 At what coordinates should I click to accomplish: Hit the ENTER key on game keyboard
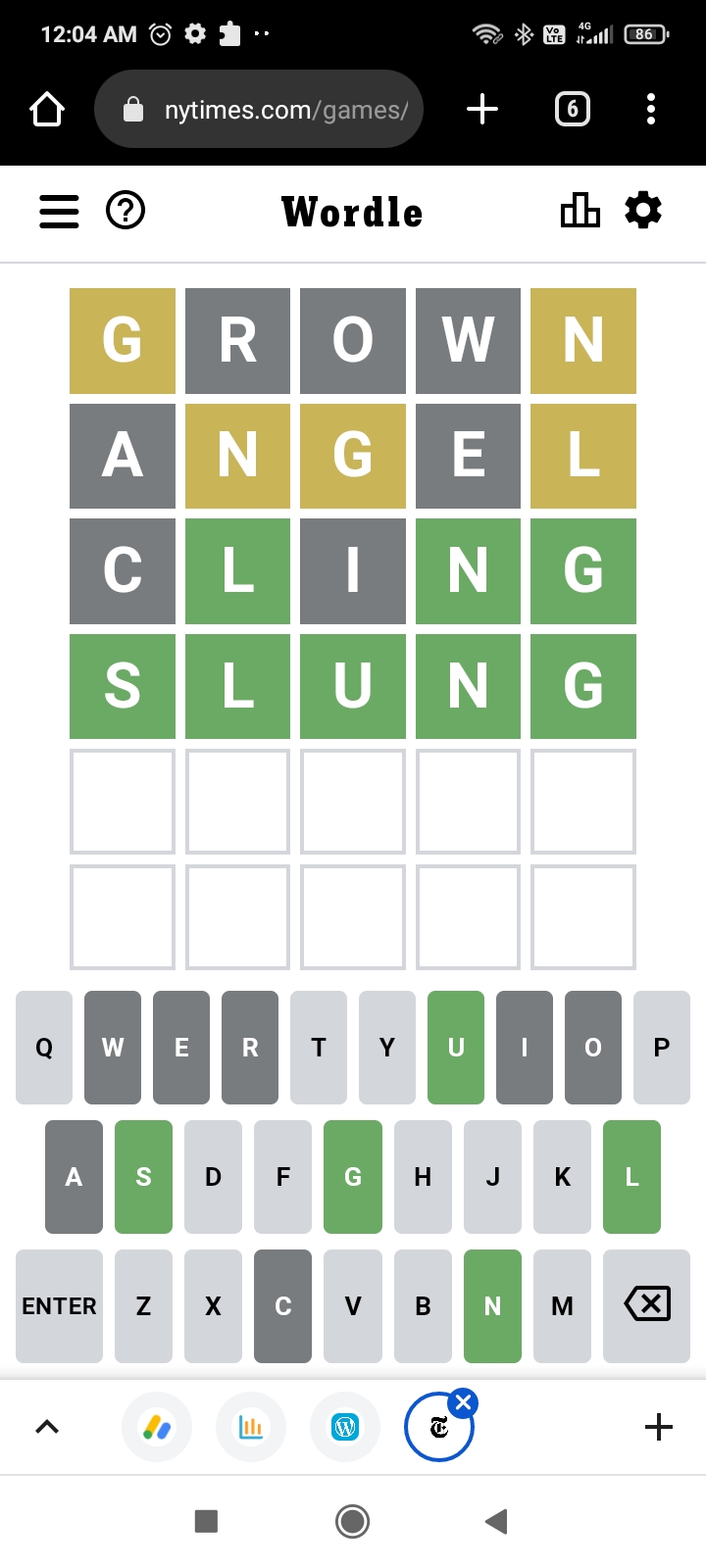click(59, 1306)
